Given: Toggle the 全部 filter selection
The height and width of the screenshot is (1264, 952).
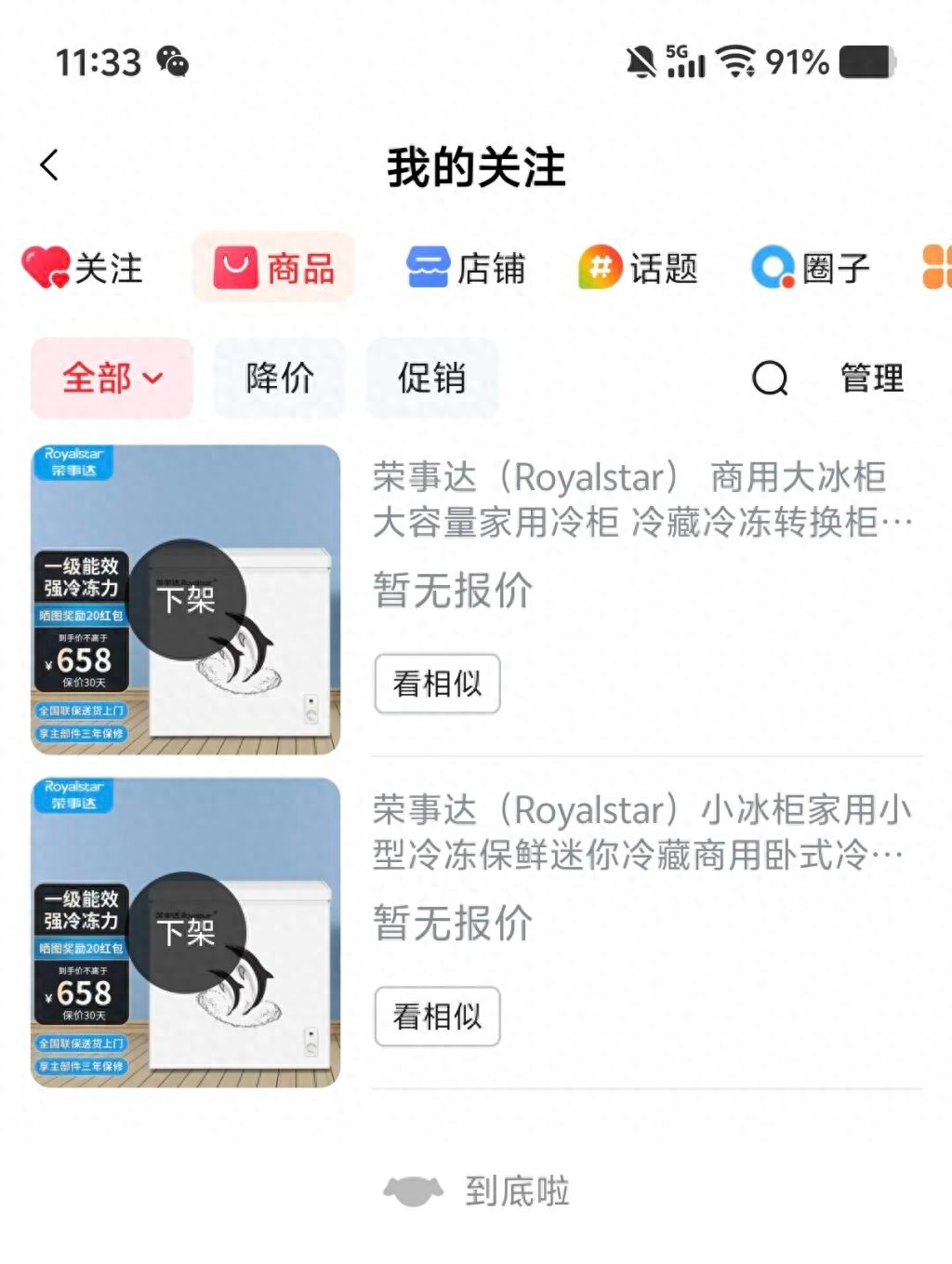Looking at the screenshot, I should click(111, 379).
